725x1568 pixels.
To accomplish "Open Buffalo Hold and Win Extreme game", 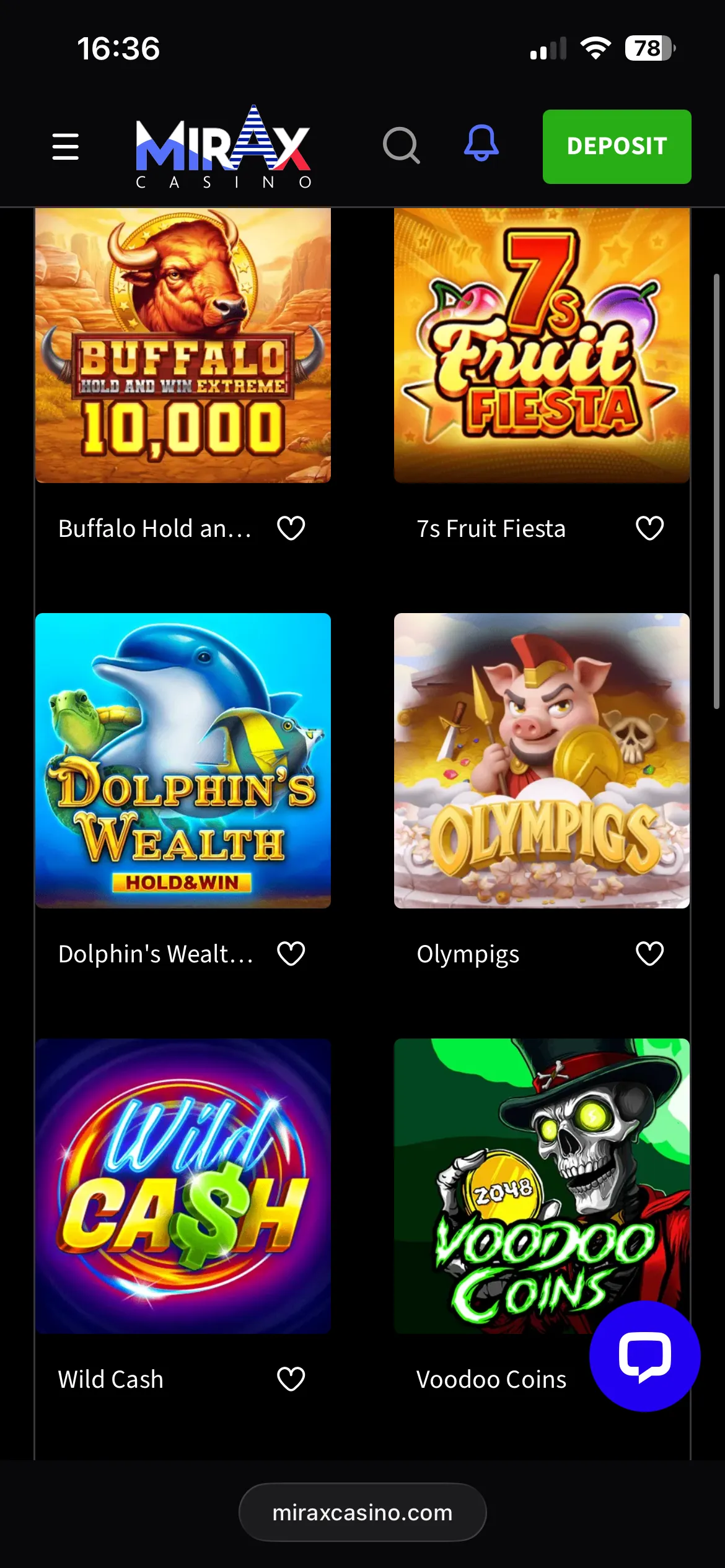I will [183, 345].
